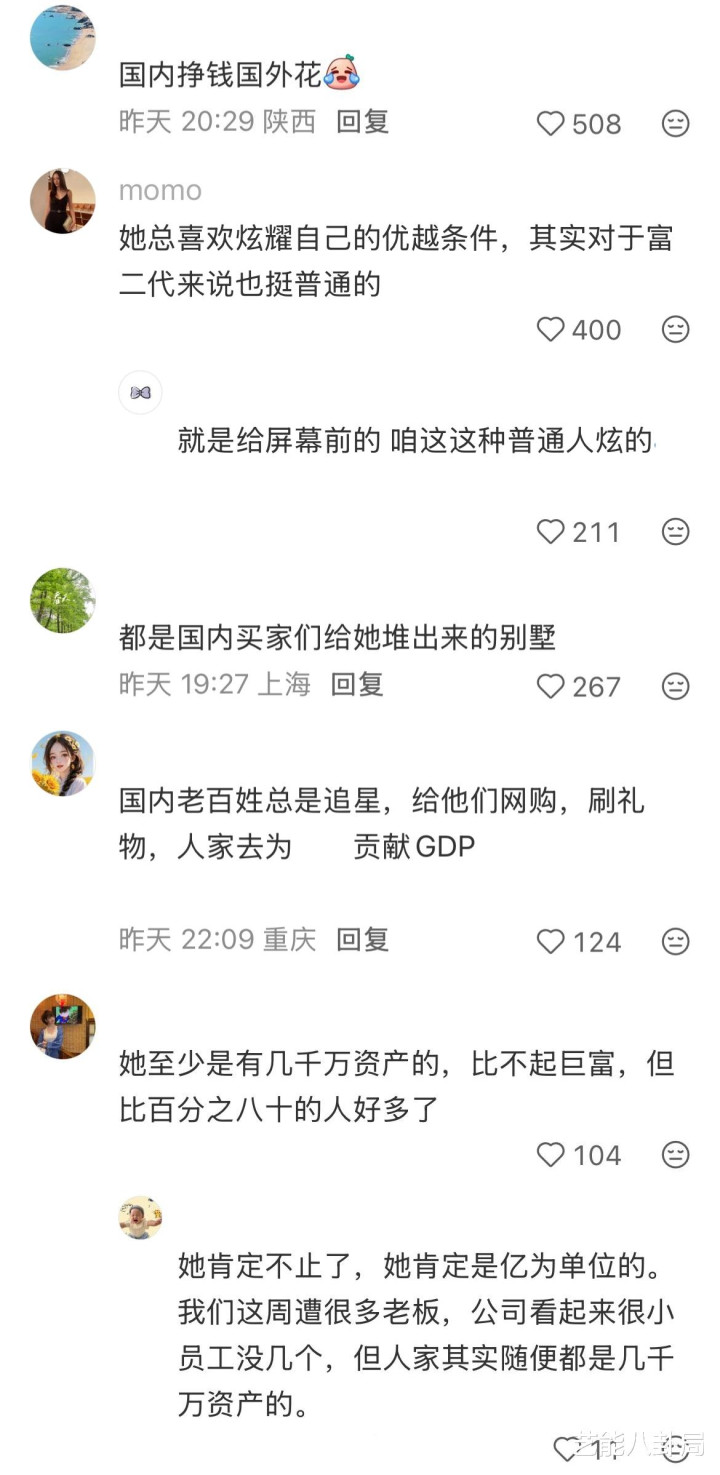Like the comment "国内挣钱国外花"
This screenshot has height=1475, width=720.
pyautogui.click(x=551, y=124)
